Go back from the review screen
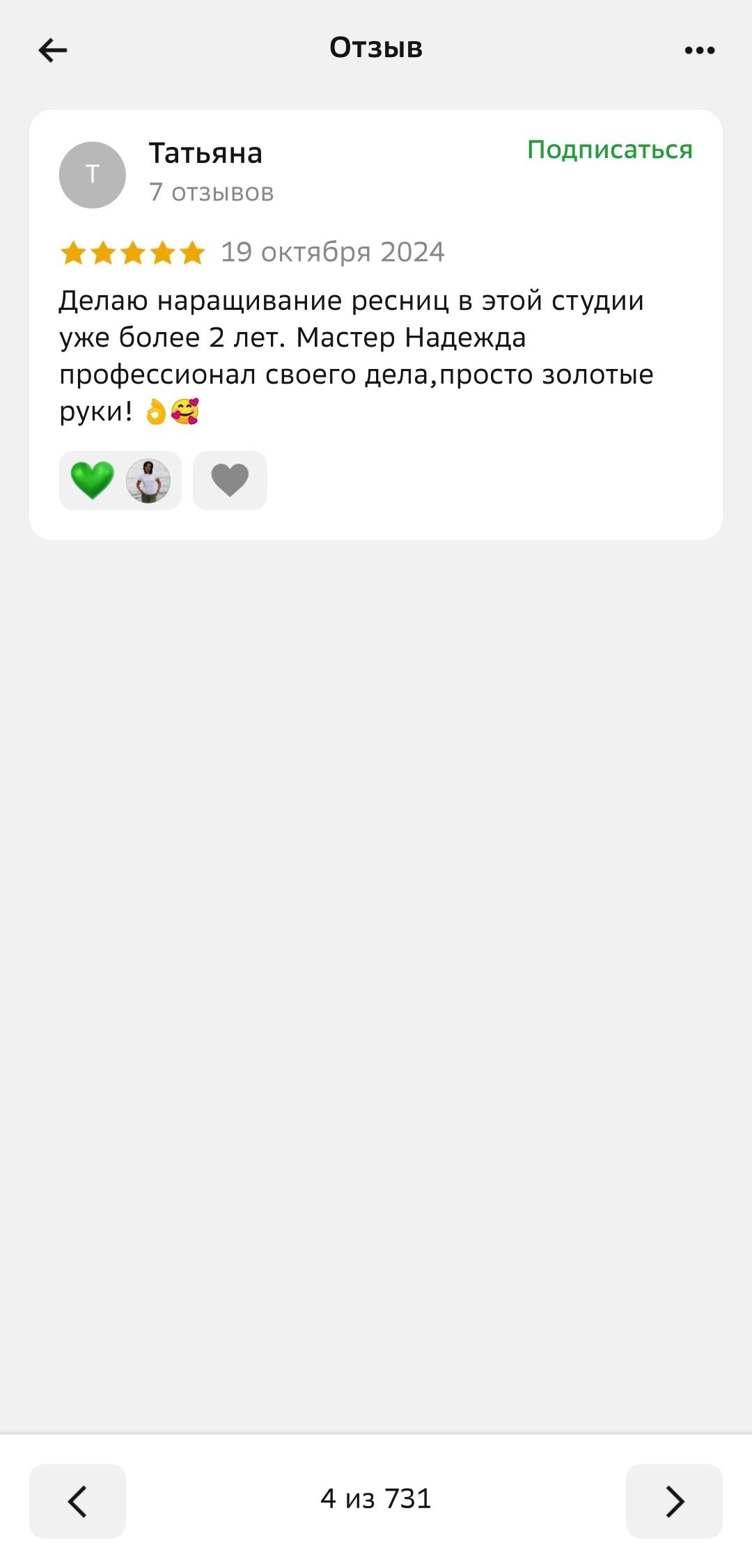 point(53,50)
